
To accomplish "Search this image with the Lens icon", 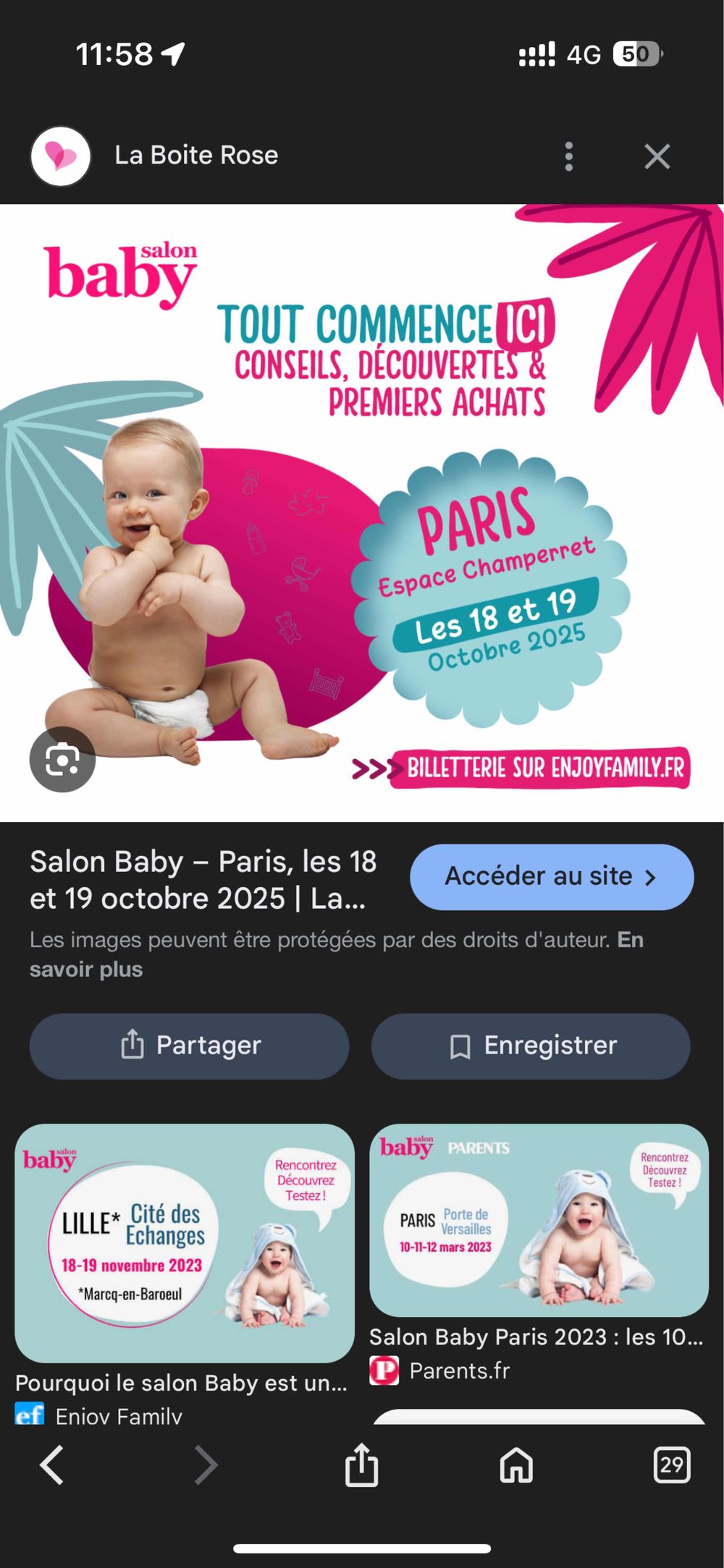I will 62,760.
